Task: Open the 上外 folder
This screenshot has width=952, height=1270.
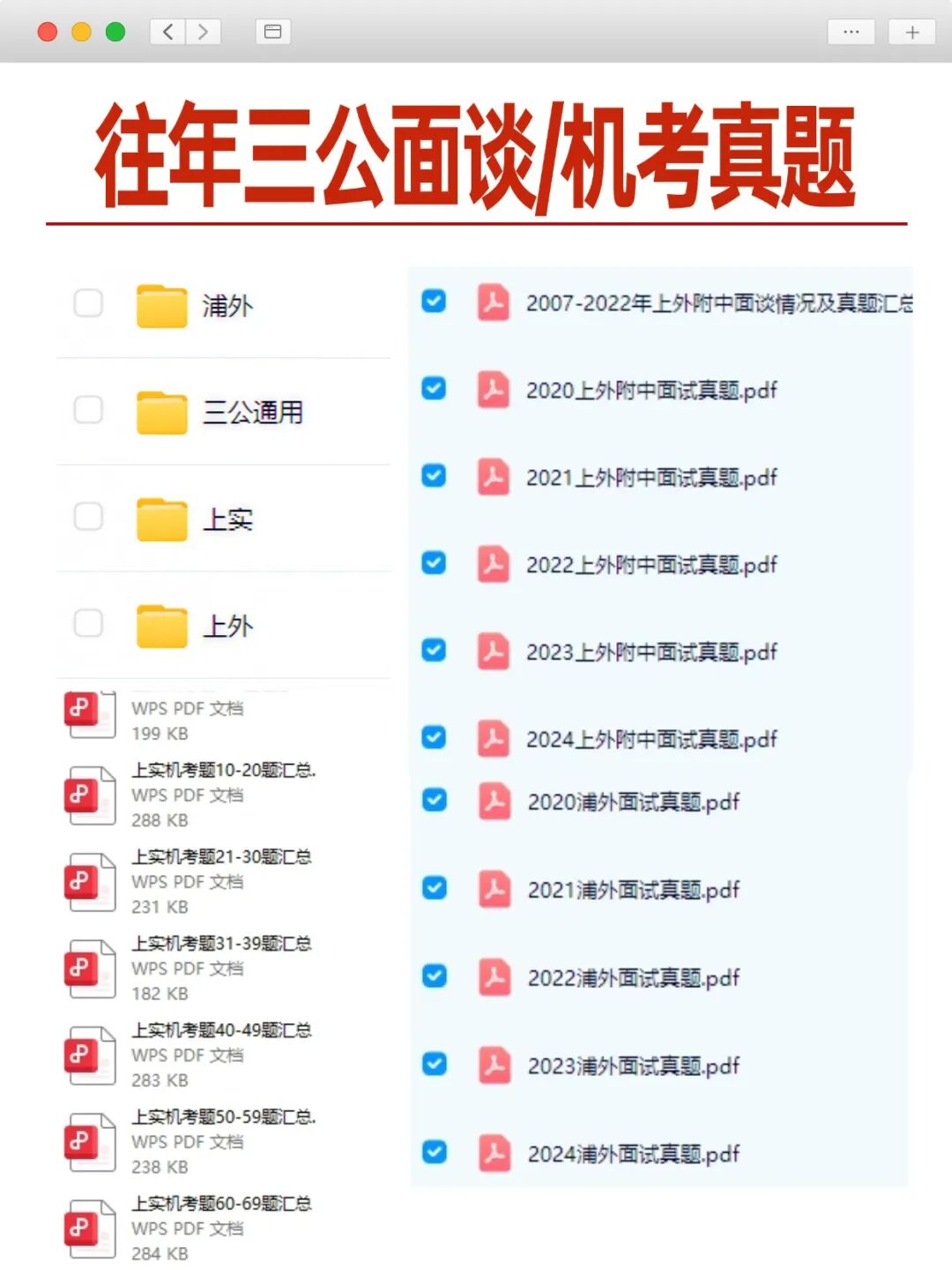Action: pos(227,626)
